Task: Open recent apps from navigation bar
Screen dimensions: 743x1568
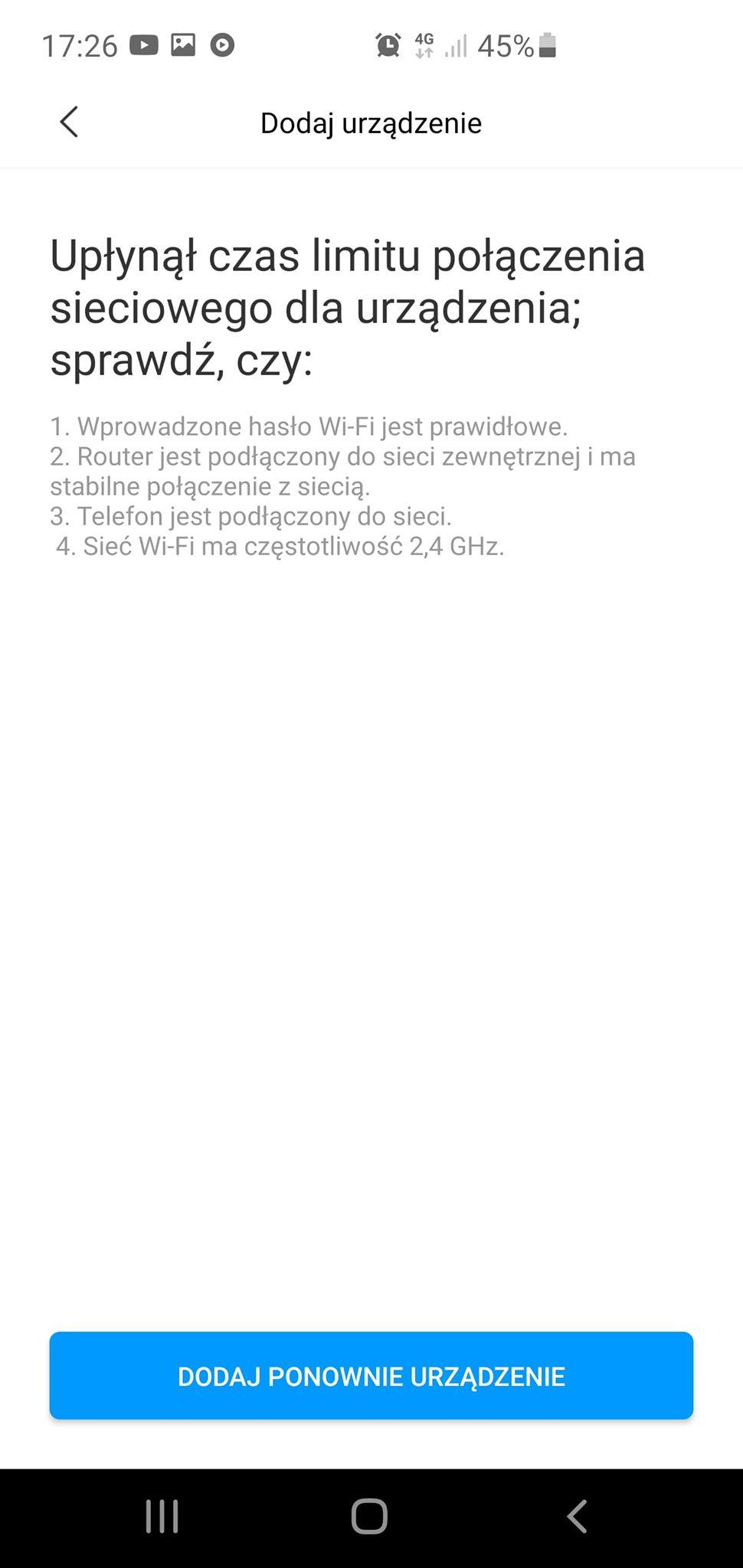Action: pyautogui.click(x=162, y=1516)
